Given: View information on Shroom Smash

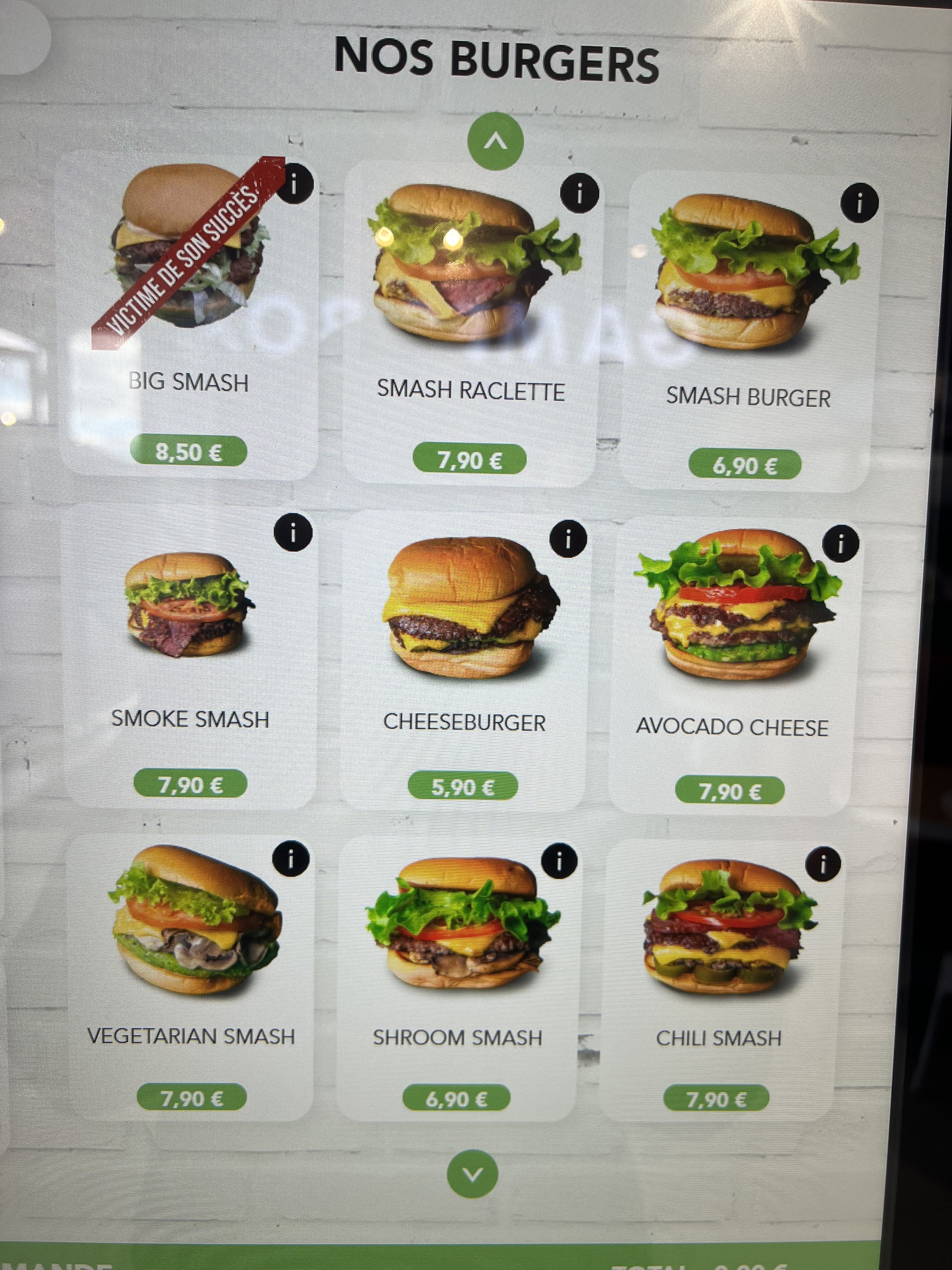Looking at the screenshot, I should tap(559, 861).
